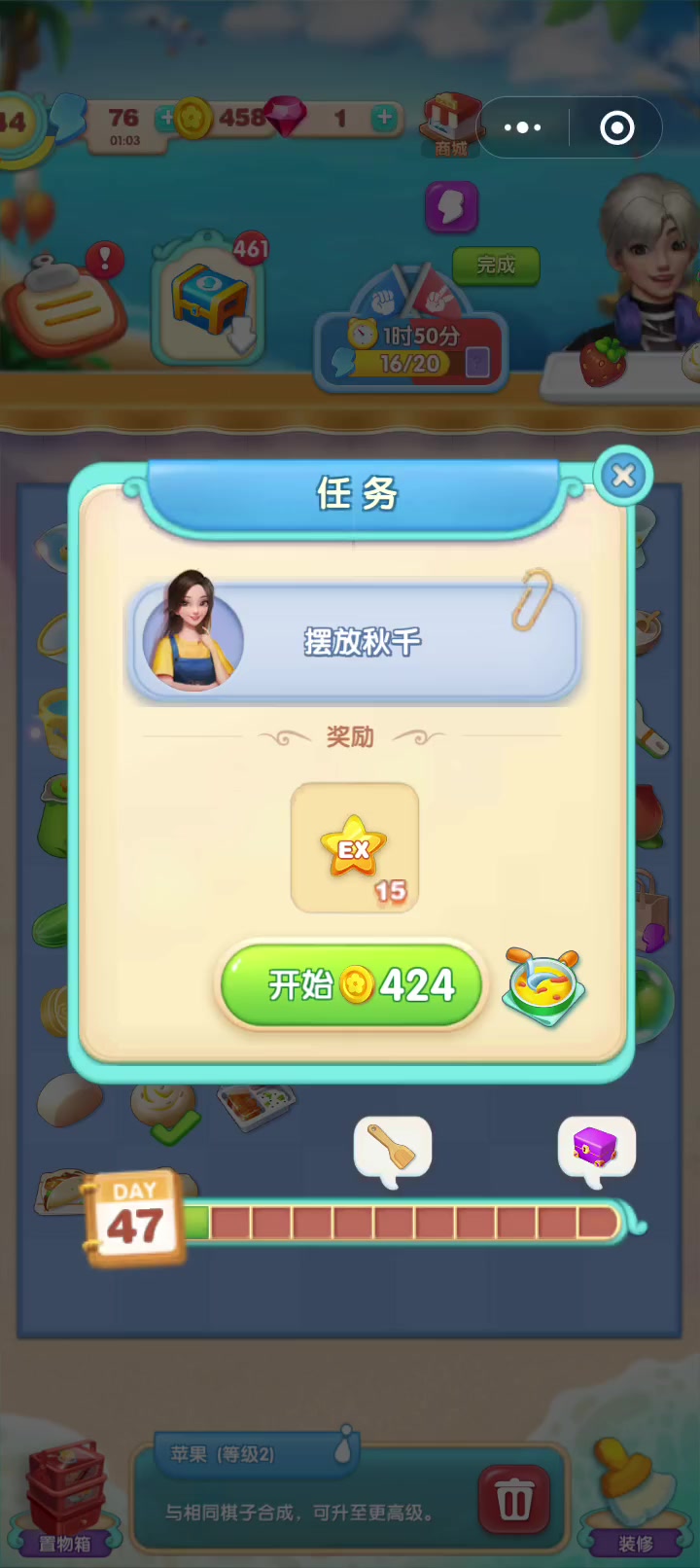
Task: Open the 装修 decoration menu
Action: (635, 1498)
